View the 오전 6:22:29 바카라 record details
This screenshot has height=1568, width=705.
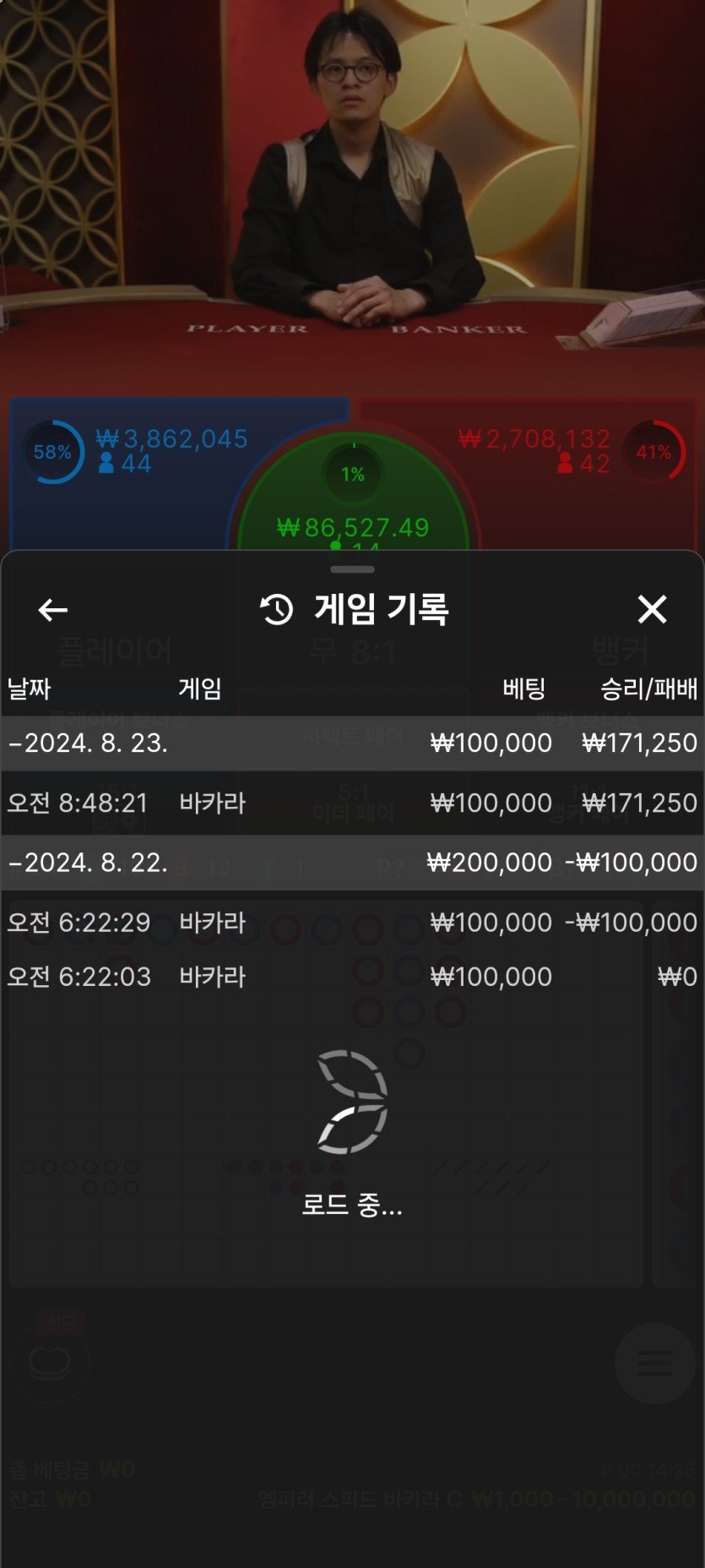(x=351, y=923)
